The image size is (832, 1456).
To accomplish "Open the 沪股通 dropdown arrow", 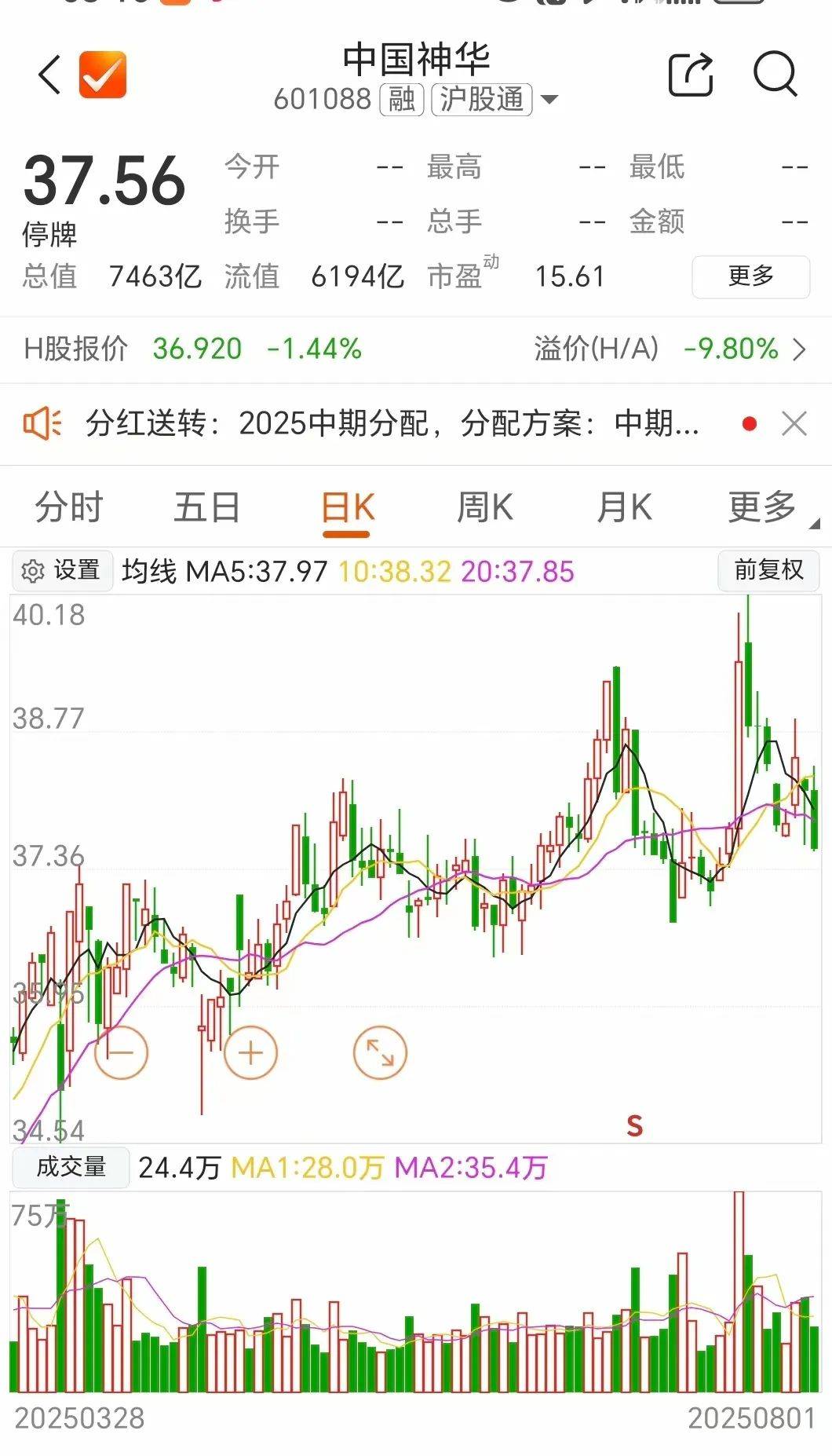I will click(x=549, y=101).
